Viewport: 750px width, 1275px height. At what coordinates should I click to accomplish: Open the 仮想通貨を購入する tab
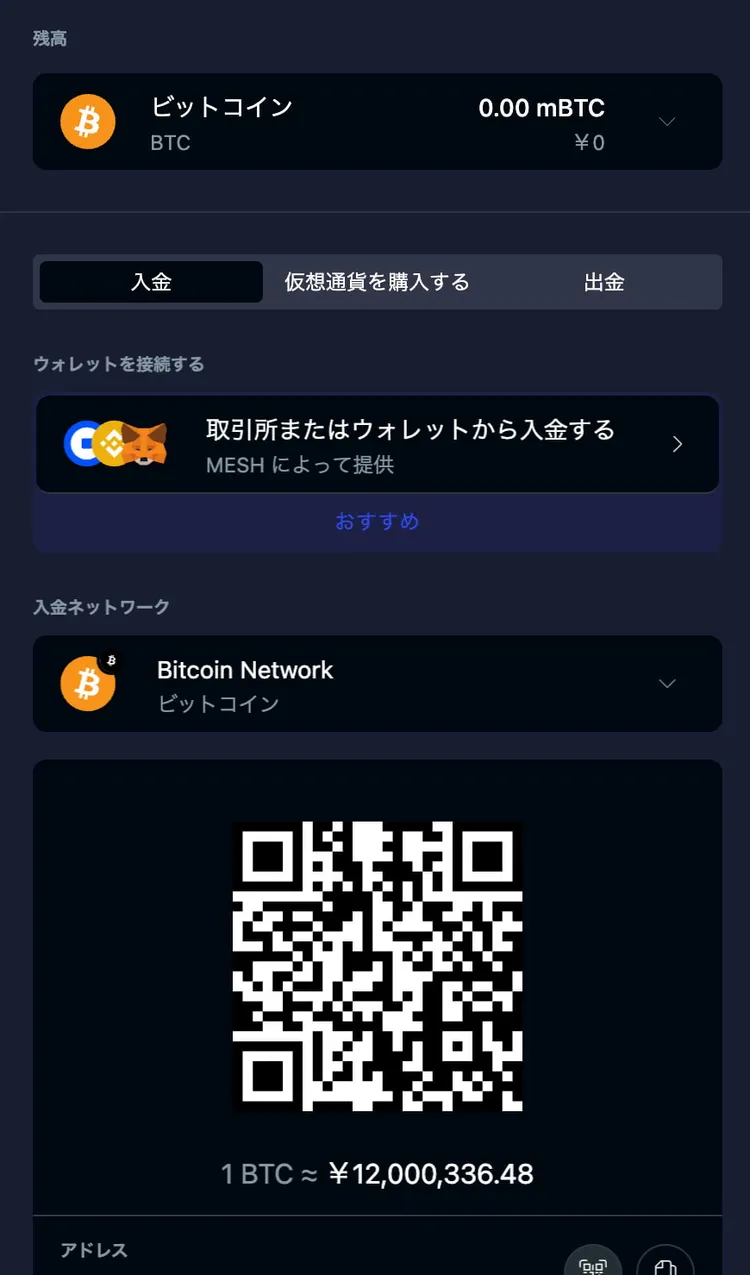pos(377,282)
